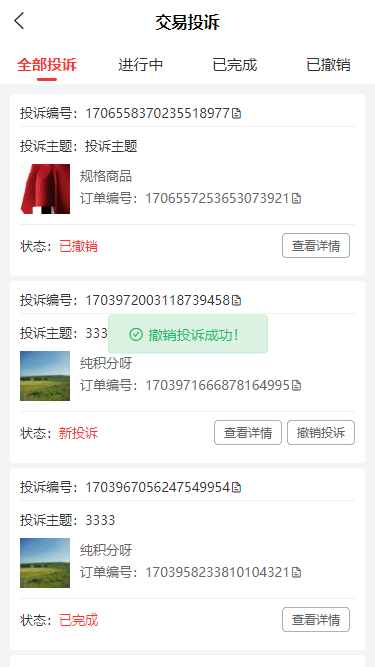This screenshot has width=375, height=667.
Task: Switch to the 进行中 tab
Action: click(x=140, y=65)
